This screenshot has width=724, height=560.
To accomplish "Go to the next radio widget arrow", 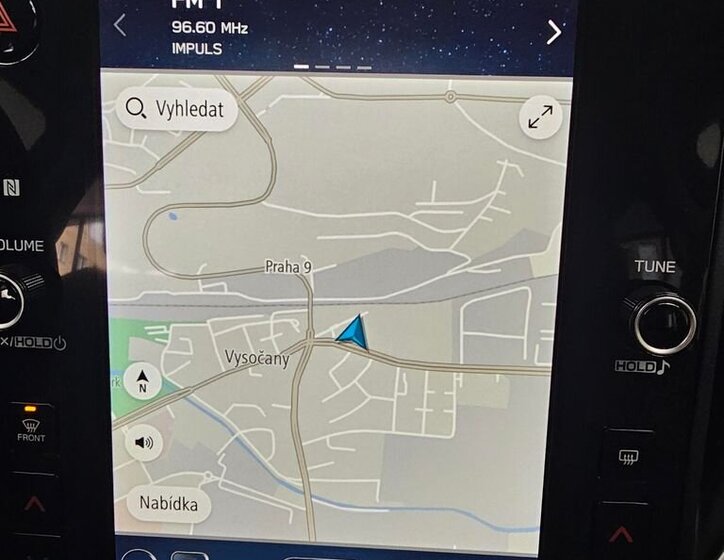I will 554,32.
